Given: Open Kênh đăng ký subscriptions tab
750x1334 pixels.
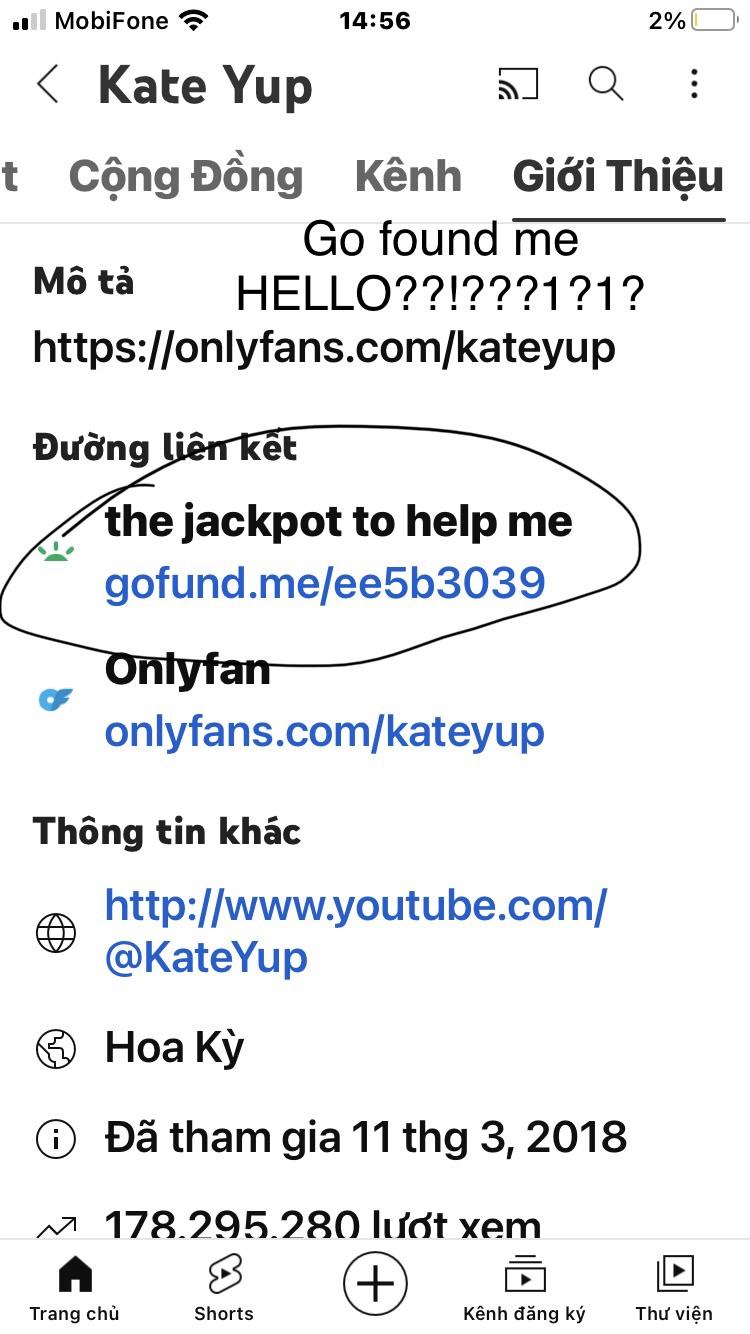Looking at the screenshot, I should point(524,1288).
